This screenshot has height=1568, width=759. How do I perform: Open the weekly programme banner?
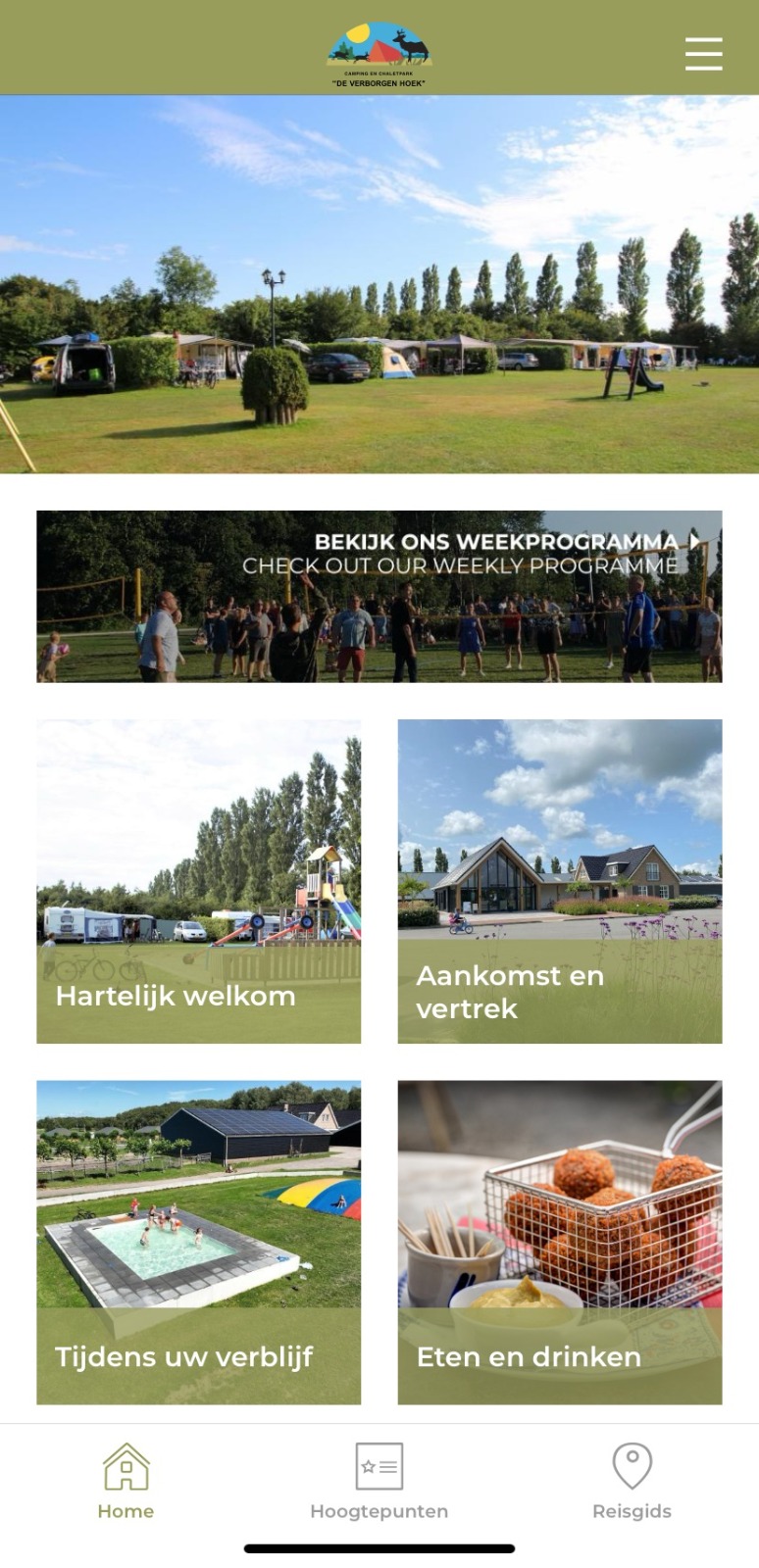pos(379,596)
